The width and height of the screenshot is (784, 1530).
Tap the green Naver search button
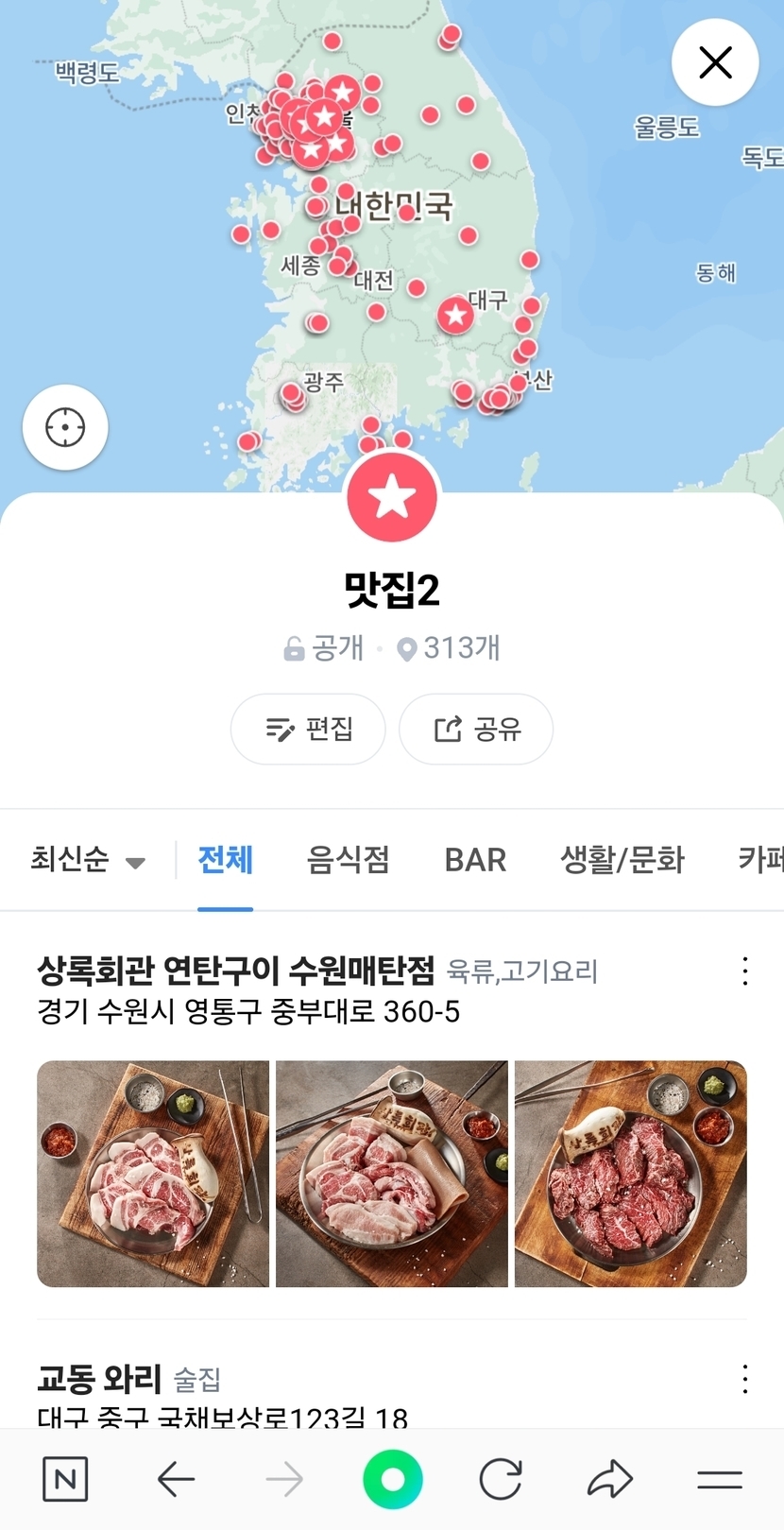click(392, 1479)
